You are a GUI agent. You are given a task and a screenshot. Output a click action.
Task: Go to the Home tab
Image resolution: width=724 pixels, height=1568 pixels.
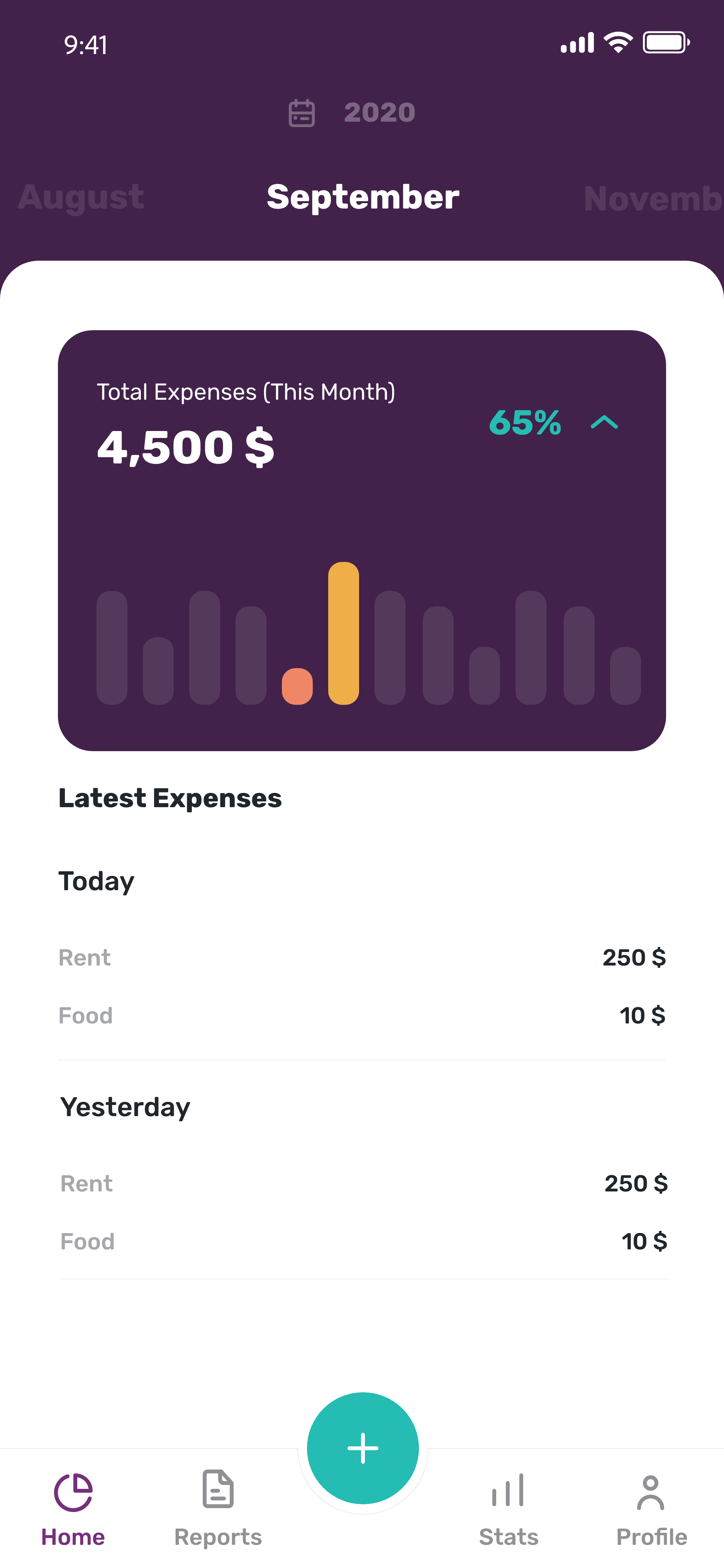pyautogui.click(x=73, y=1509)
